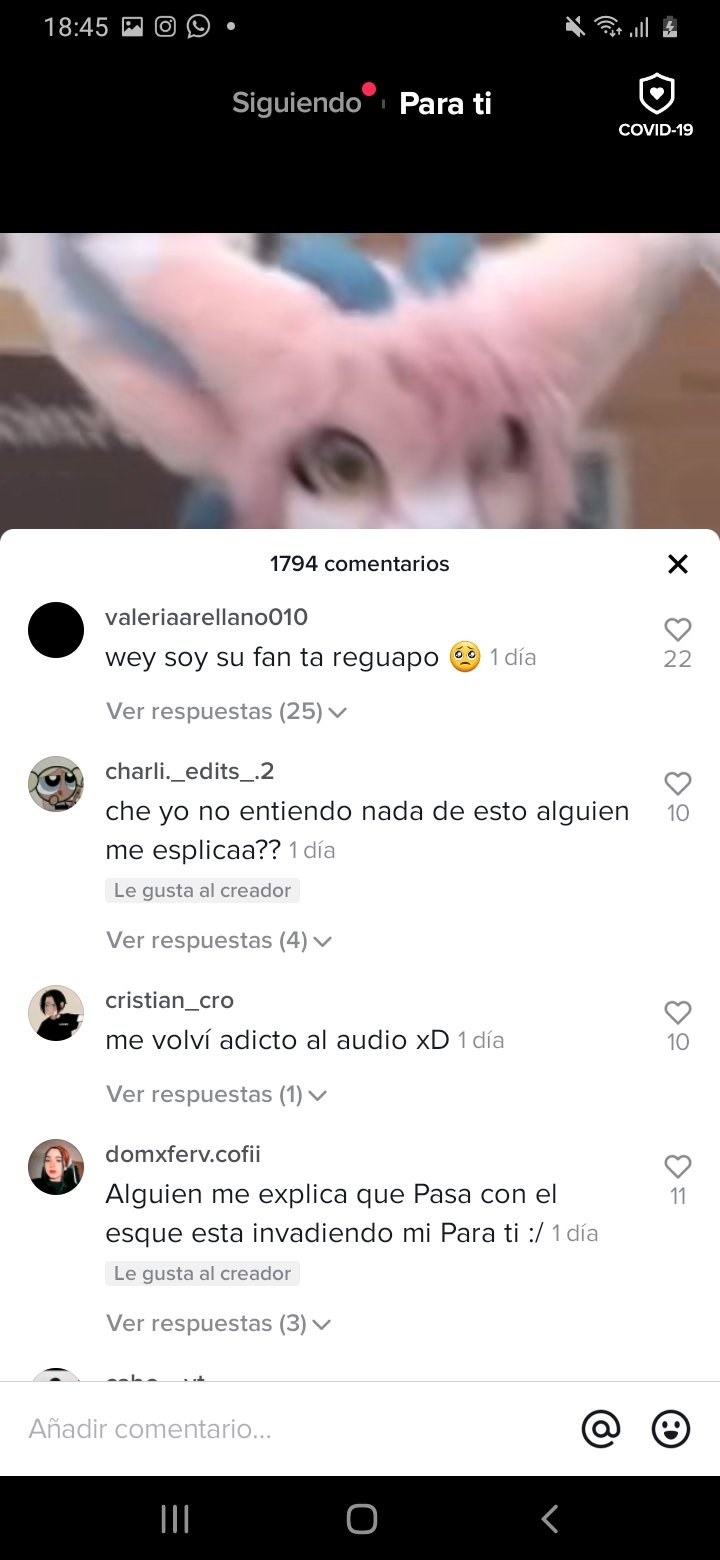720x1560 pixels.
Task: Open the valeriaarellano010 username
Action: 206,618
